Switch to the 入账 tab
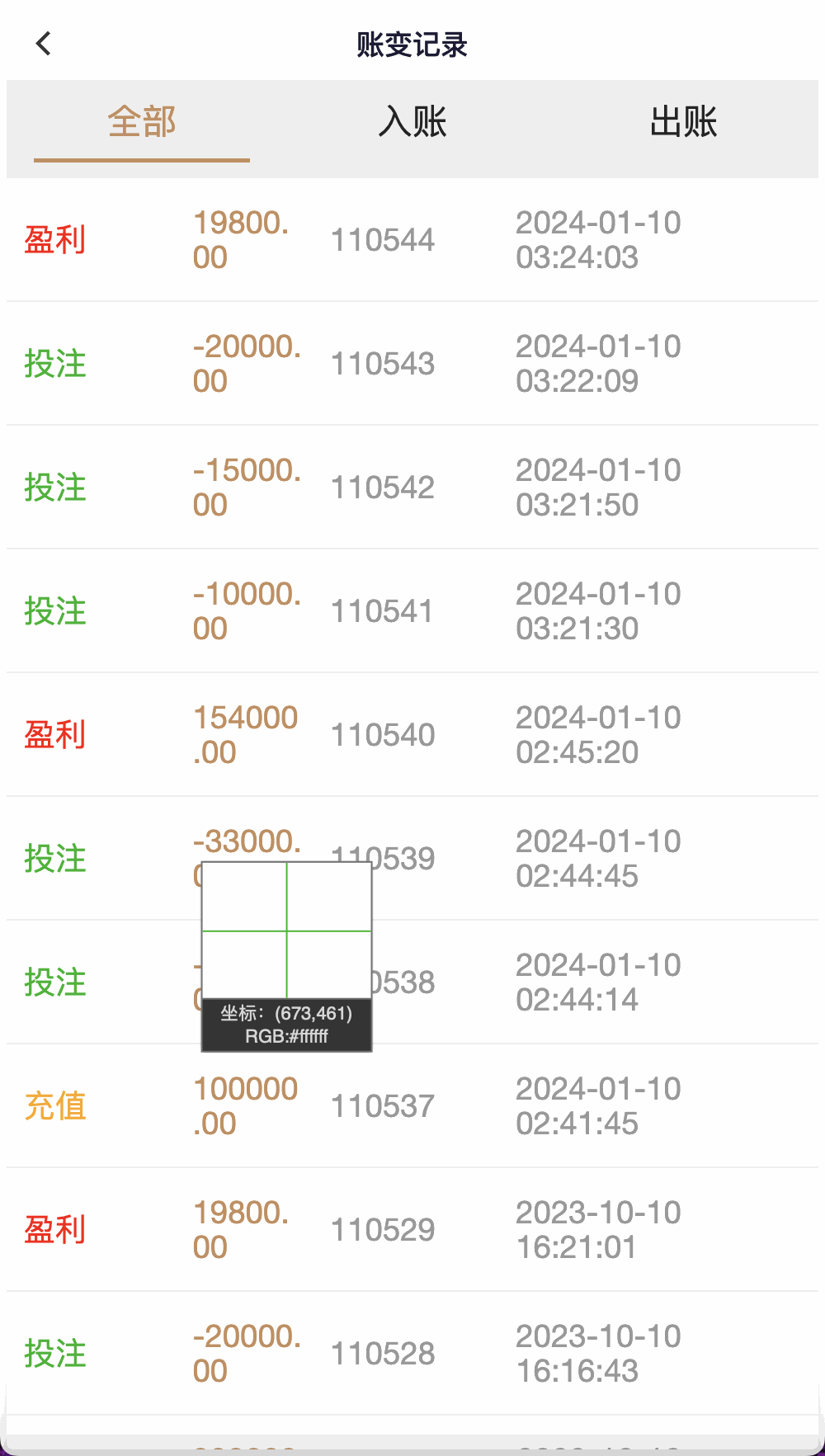This screenshot has width=825, height=1456. pyautogui.click(x=412, y=121)
